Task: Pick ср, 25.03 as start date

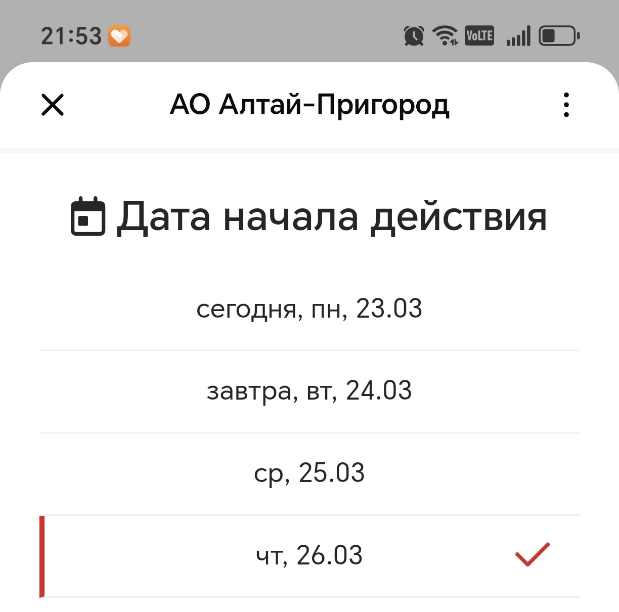Action: [x=309, y=473]
